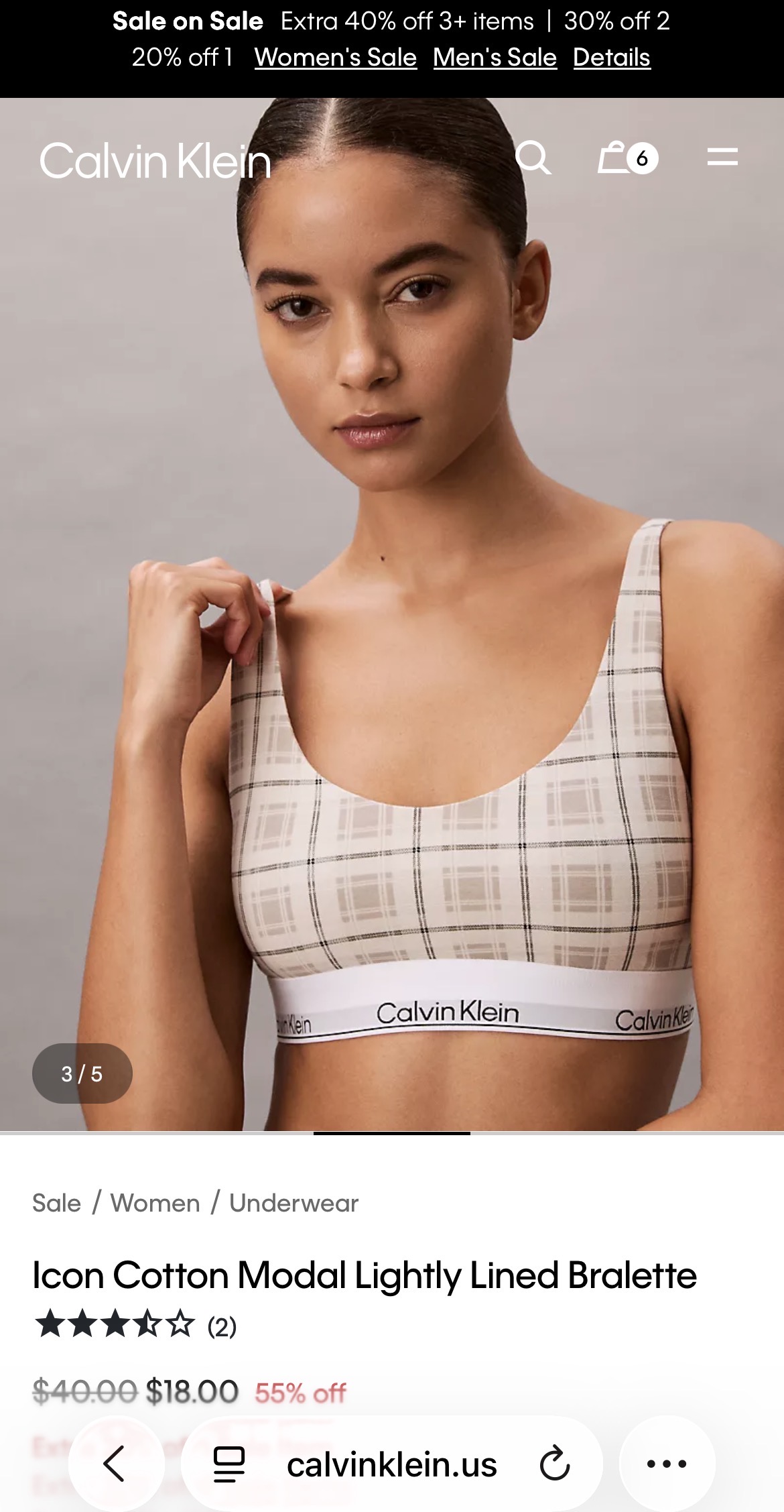Open the Sale breadcrumb

click(56, 1203)
